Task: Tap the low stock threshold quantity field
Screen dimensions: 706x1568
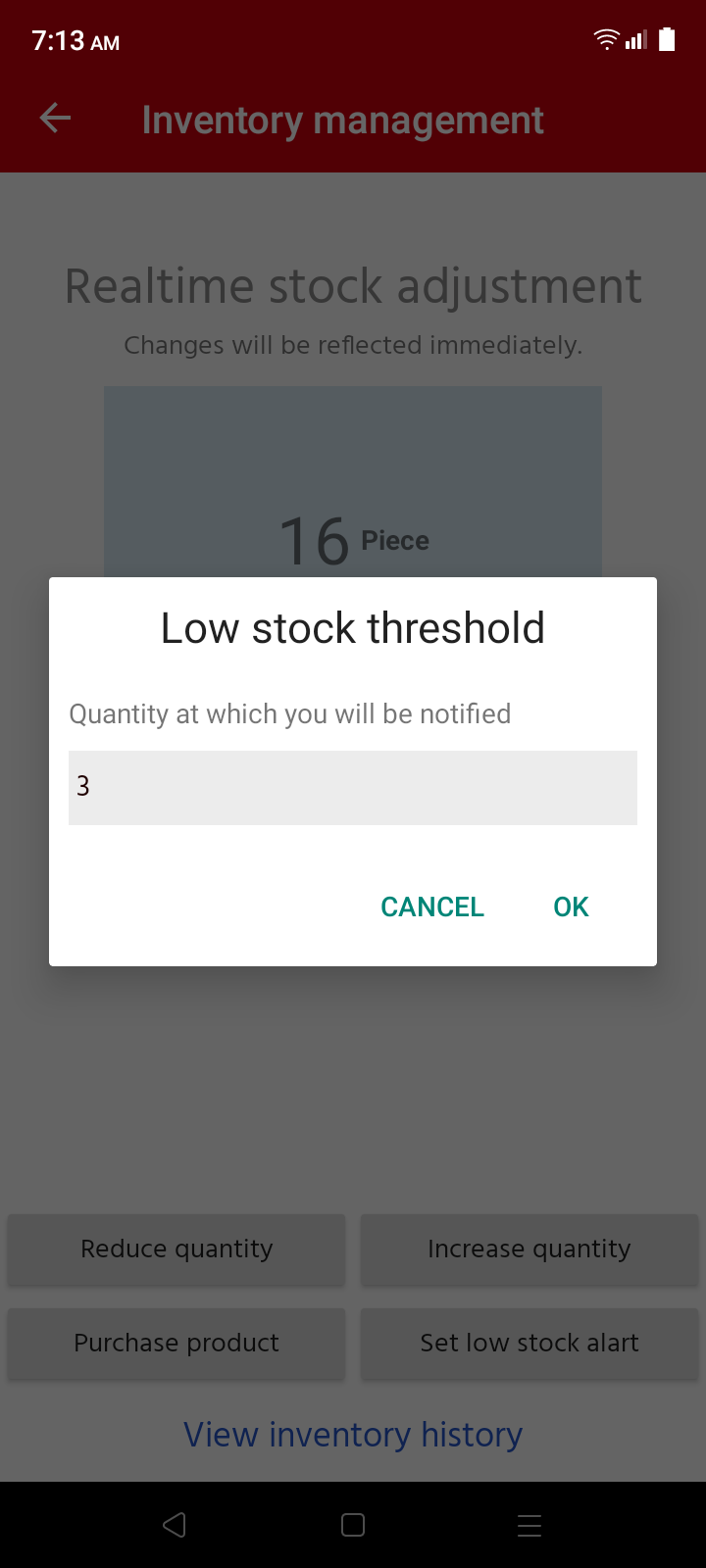Action: coord(353,787)
